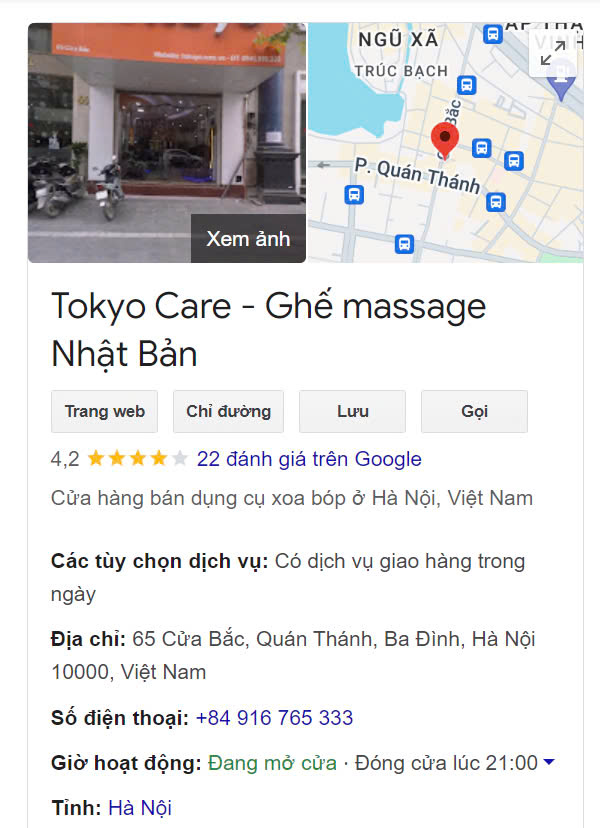Expand the opening hours dropdown arrow
Viewport: 600px width, 828px height.
(x=548, y=763)
